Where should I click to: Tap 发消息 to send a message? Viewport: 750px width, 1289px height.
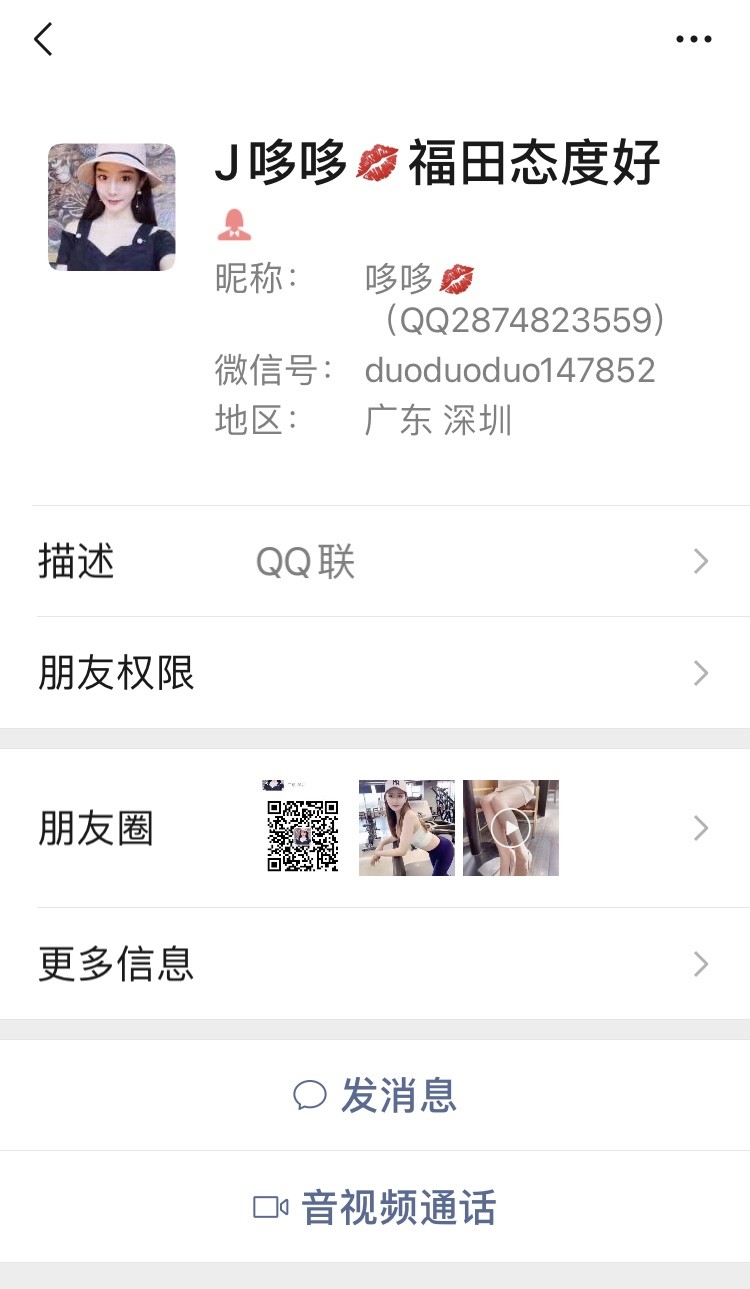[375, 1095]
